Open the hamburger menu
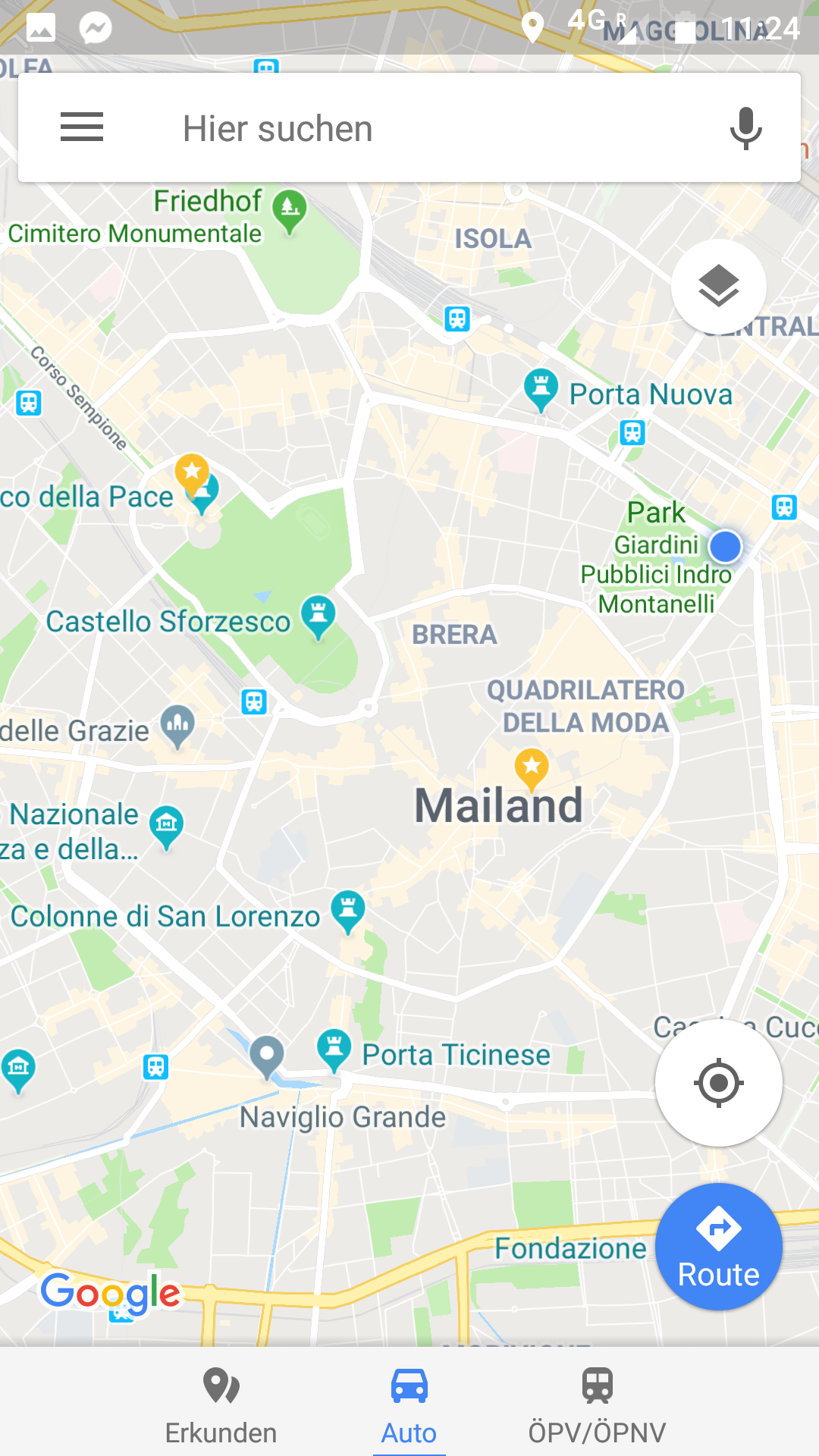 pos(82,127)
